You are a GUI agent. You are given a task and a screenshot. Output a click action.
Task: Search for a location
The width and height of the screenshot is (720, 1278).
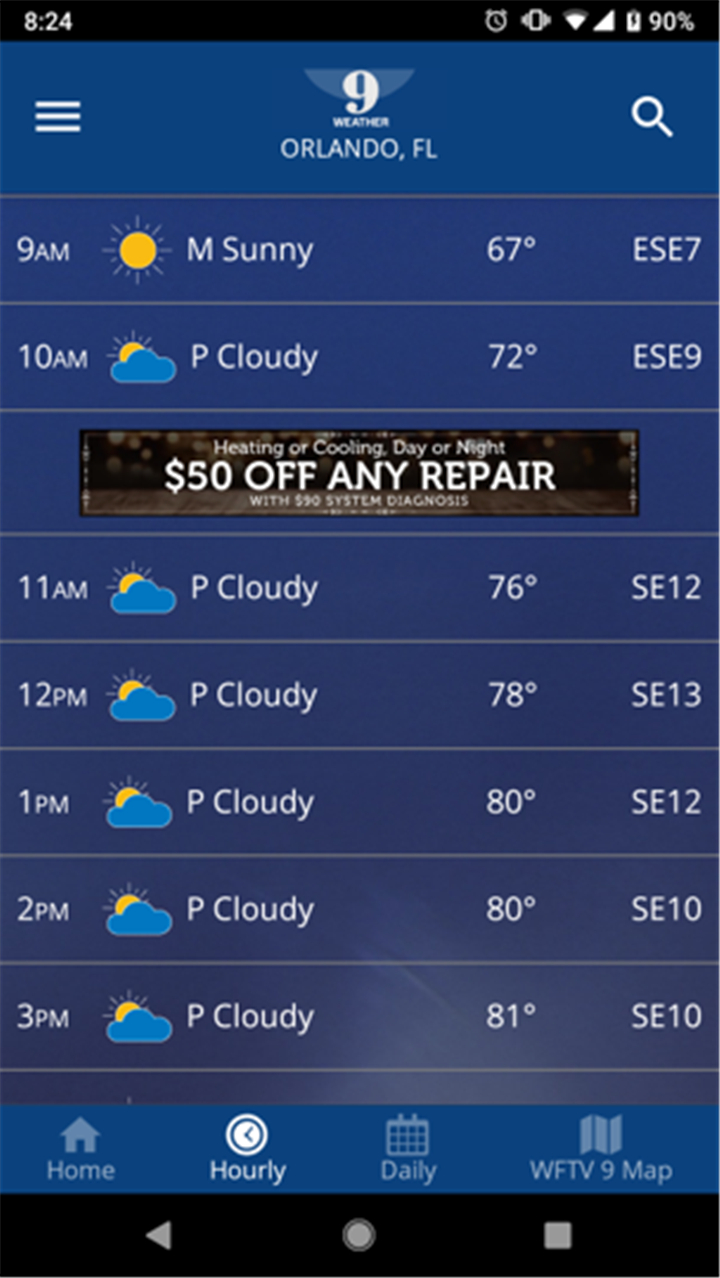click(652, 118)
